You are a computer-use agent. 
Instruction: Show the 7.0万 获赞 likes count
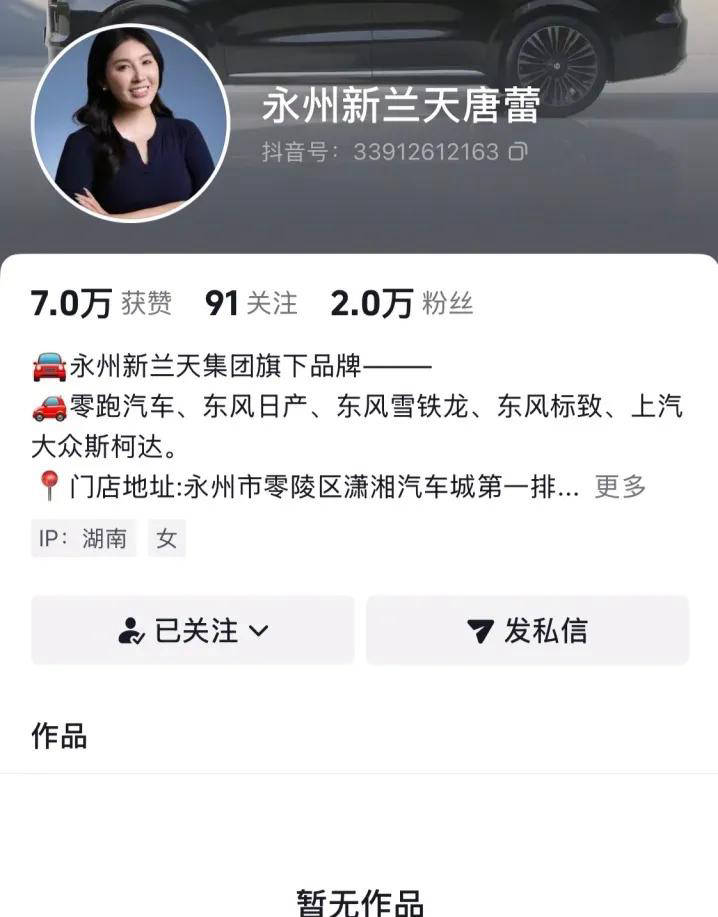point(101,304)
